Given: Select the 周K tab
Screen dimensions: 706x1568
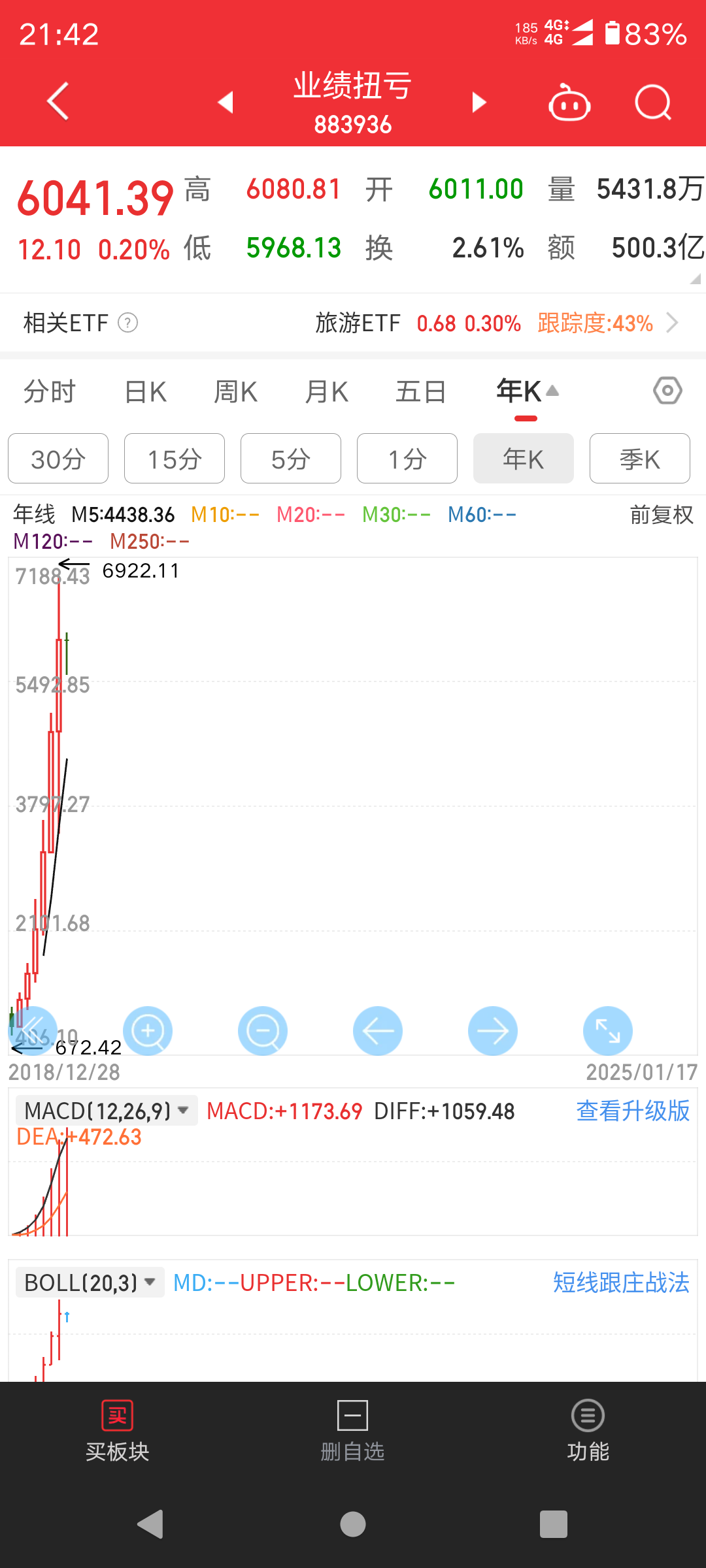Looking at the screenshot, I should [x=235, y=392].
